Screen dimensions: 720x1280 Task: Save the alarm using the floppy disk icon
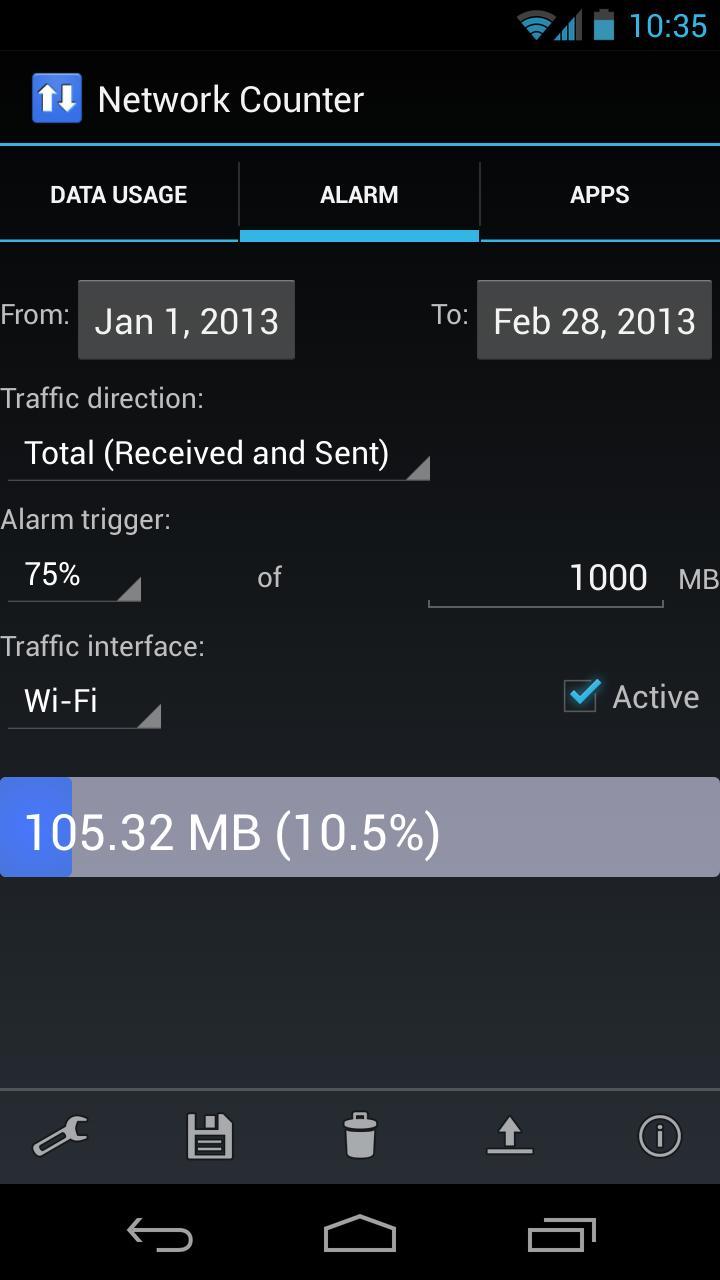click(209, 1137)
